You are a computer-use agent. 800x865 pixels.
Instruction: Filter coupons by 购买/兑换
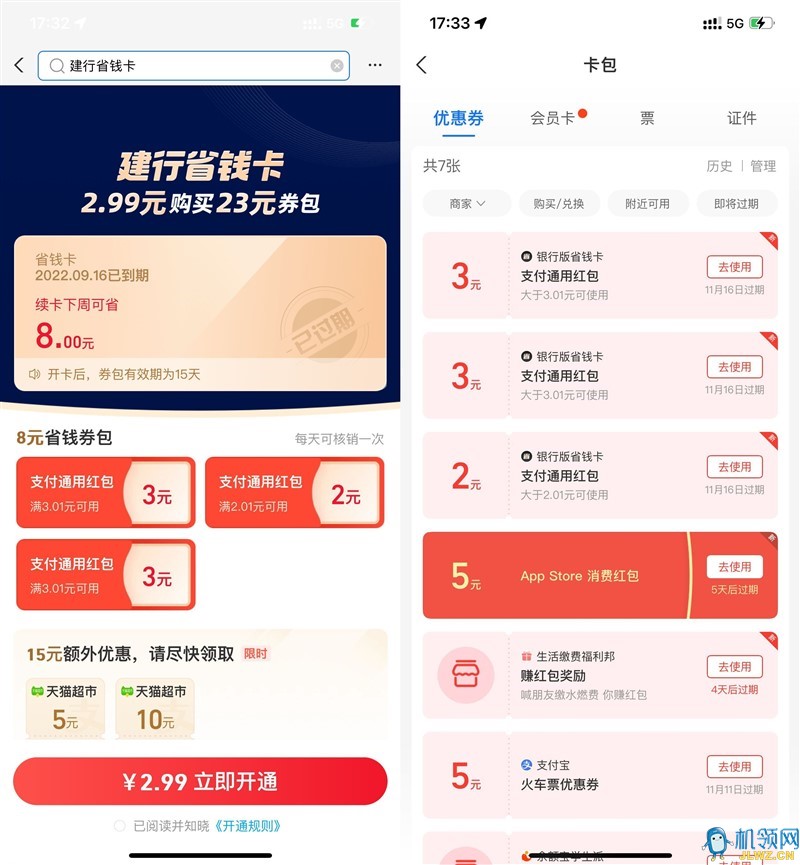tap(559, 203)
